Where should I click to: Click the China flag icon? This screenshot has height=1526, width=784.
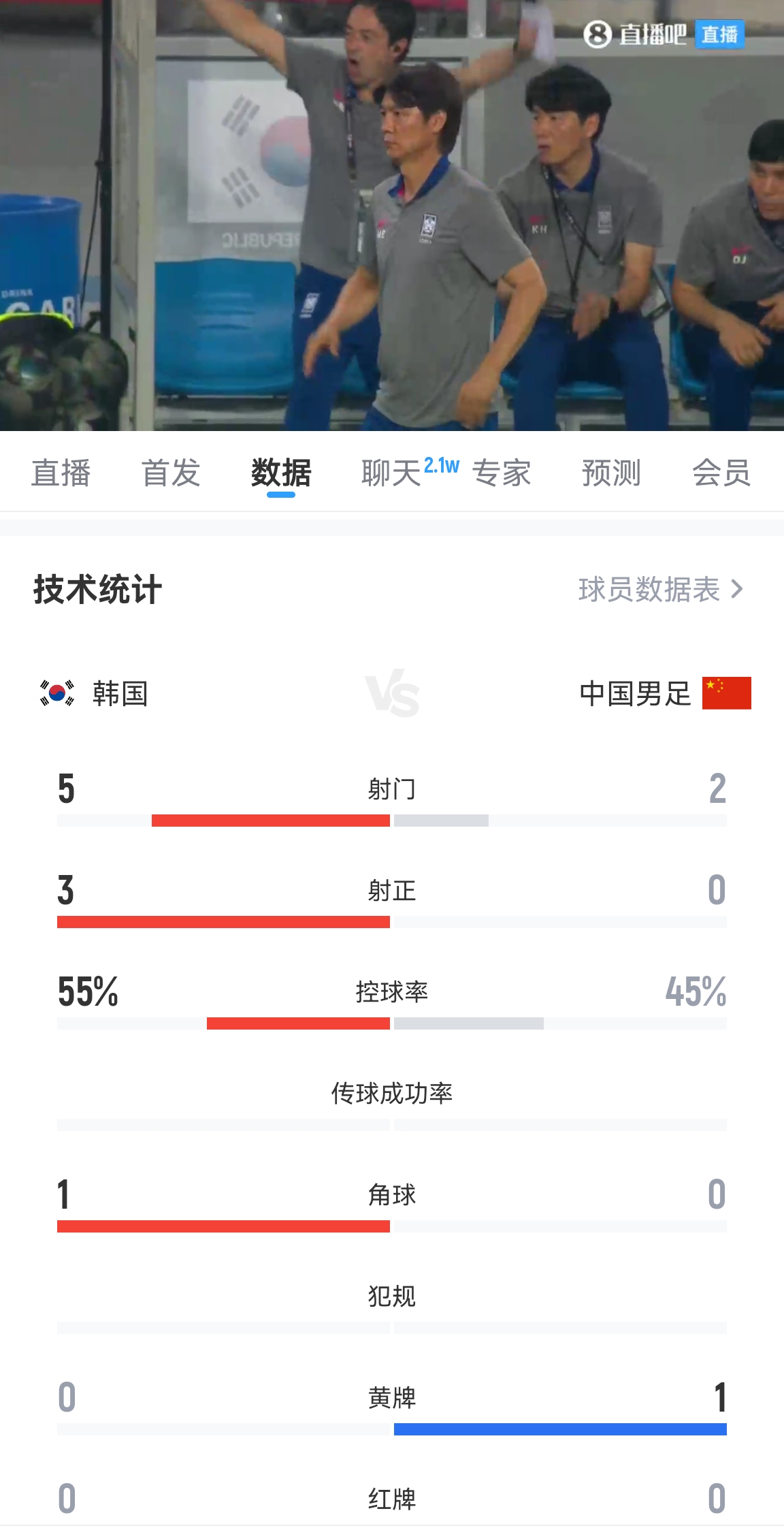coord(727,693)
